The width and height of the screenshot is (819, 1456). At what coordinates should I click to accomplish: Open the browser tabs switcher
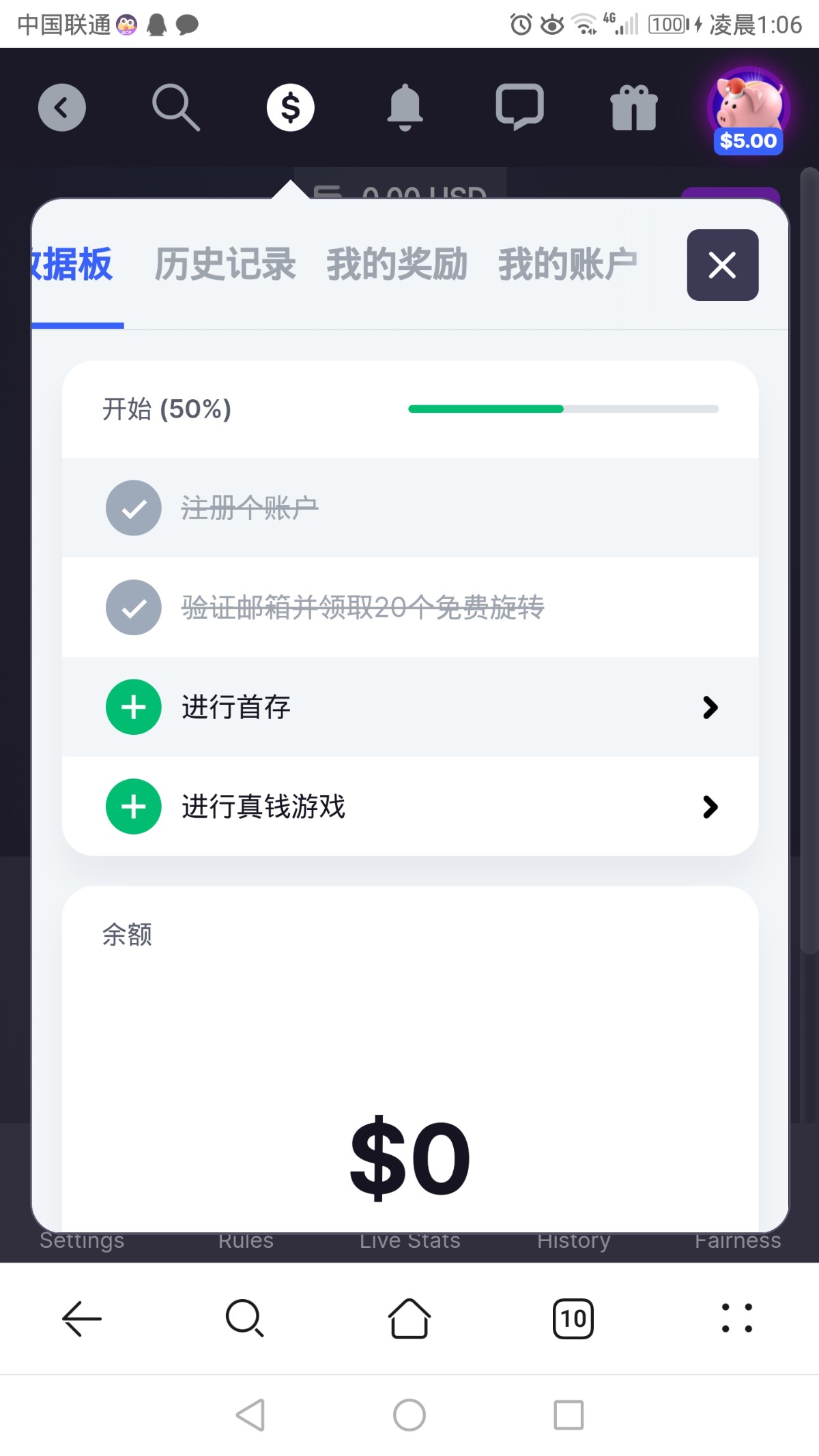[x=573, y=1318]
